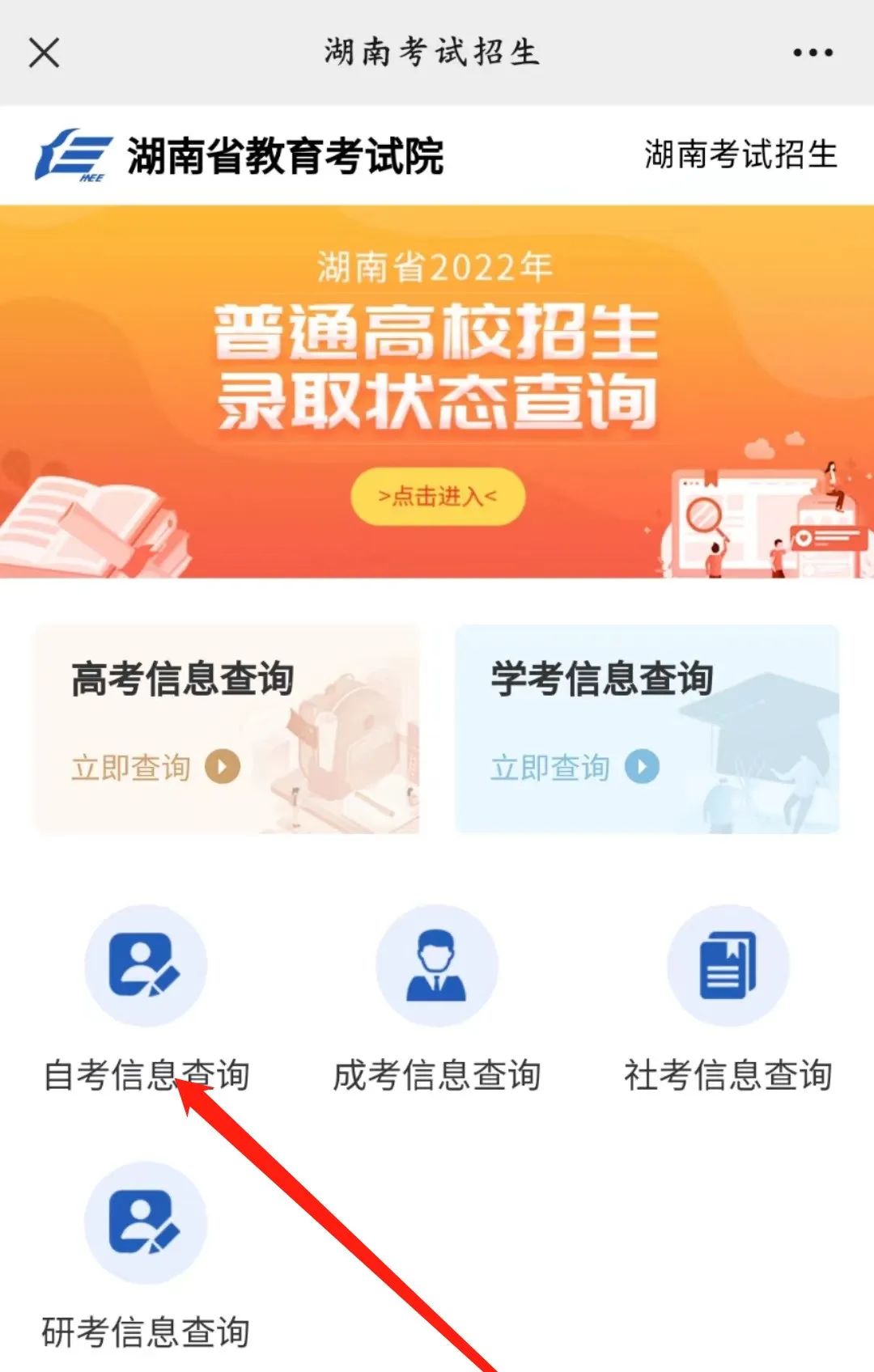Close the 湖南考试招生 page

click(44, 53)
